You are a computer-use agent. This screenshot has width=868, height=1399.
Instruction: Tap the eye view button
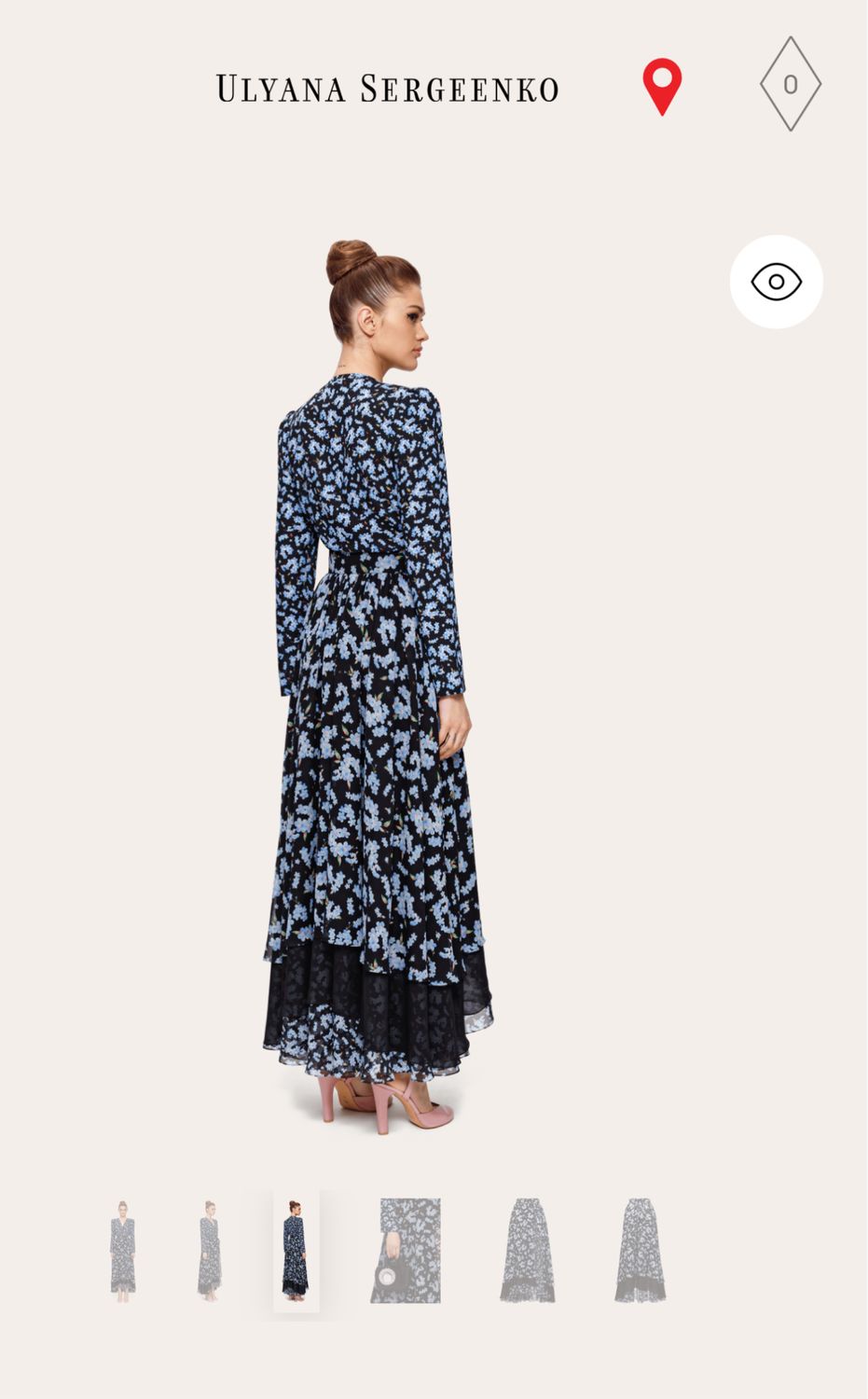click(776, 282)
